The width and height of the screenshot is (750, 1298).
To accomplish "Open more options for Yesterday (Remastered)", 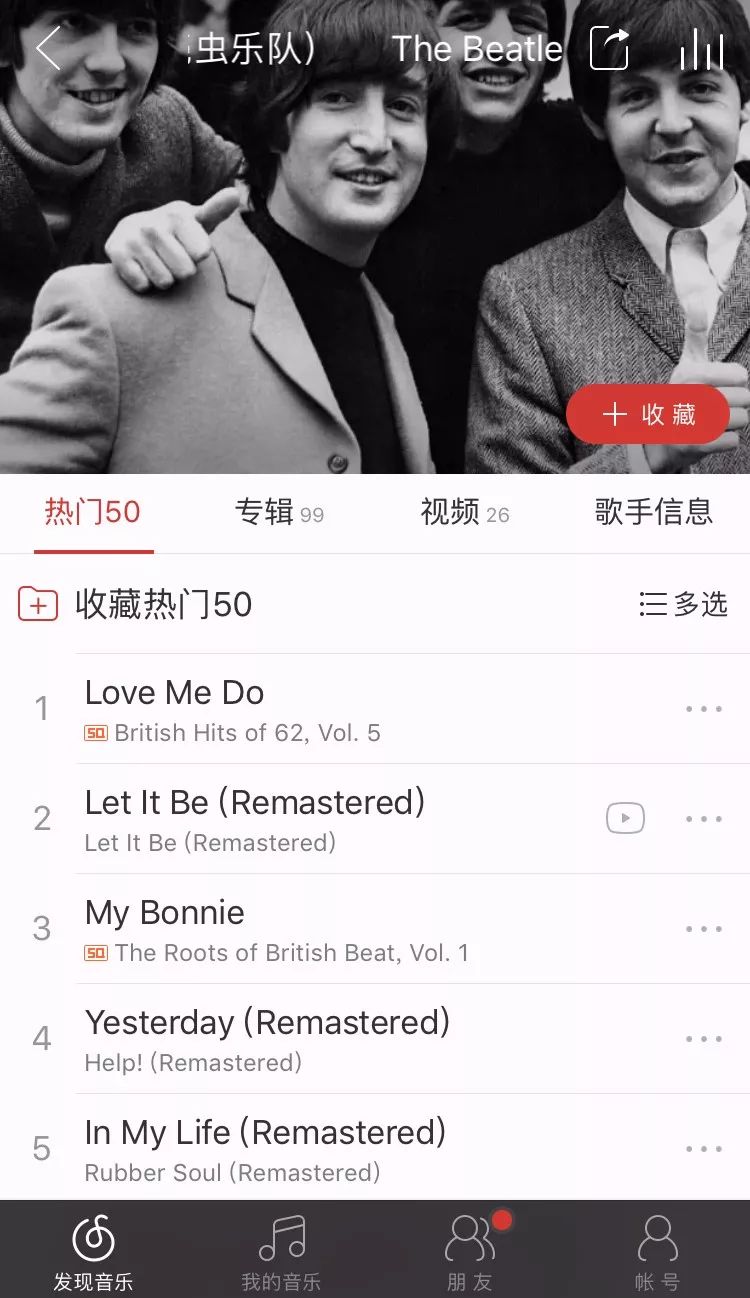I will click(704, 1039).
